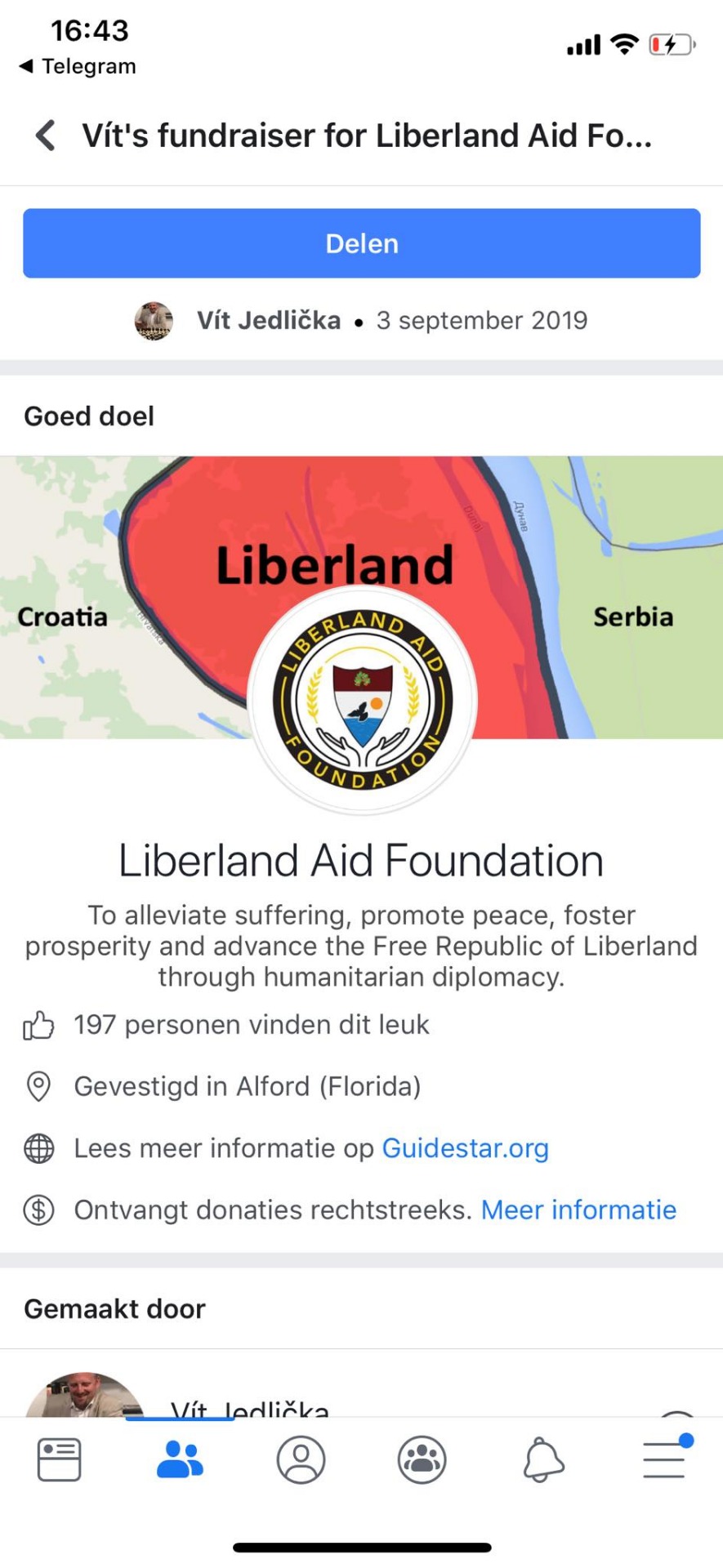Screen dimensions: 723x1568
Task: Open Vít Jedlička's profile next to date
Action: (268, 320)
